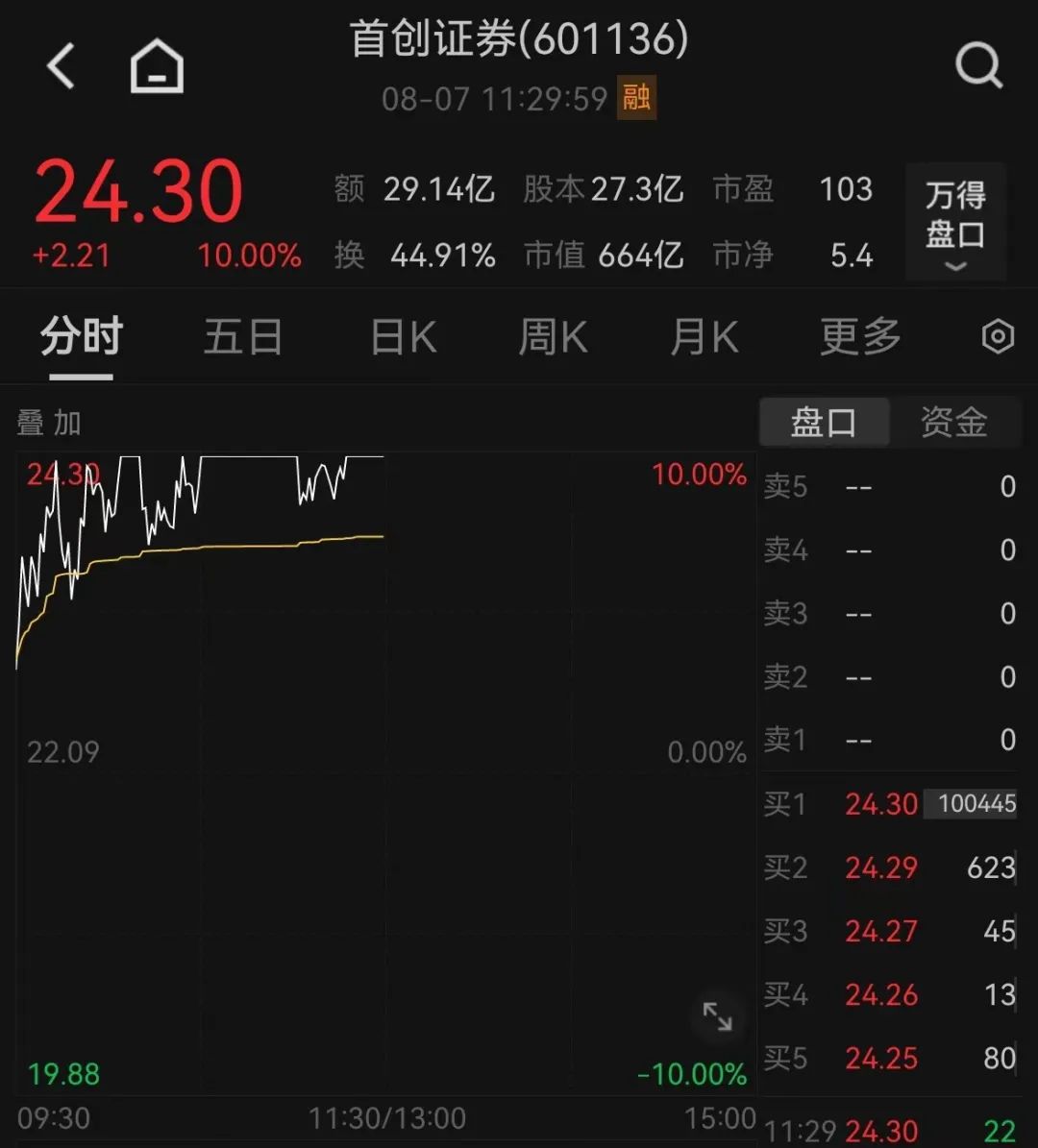Switch to the 五日 chart tab
Image resolution: width=1038 pixels, height=1148 pixels.
(x=243, y=337)
